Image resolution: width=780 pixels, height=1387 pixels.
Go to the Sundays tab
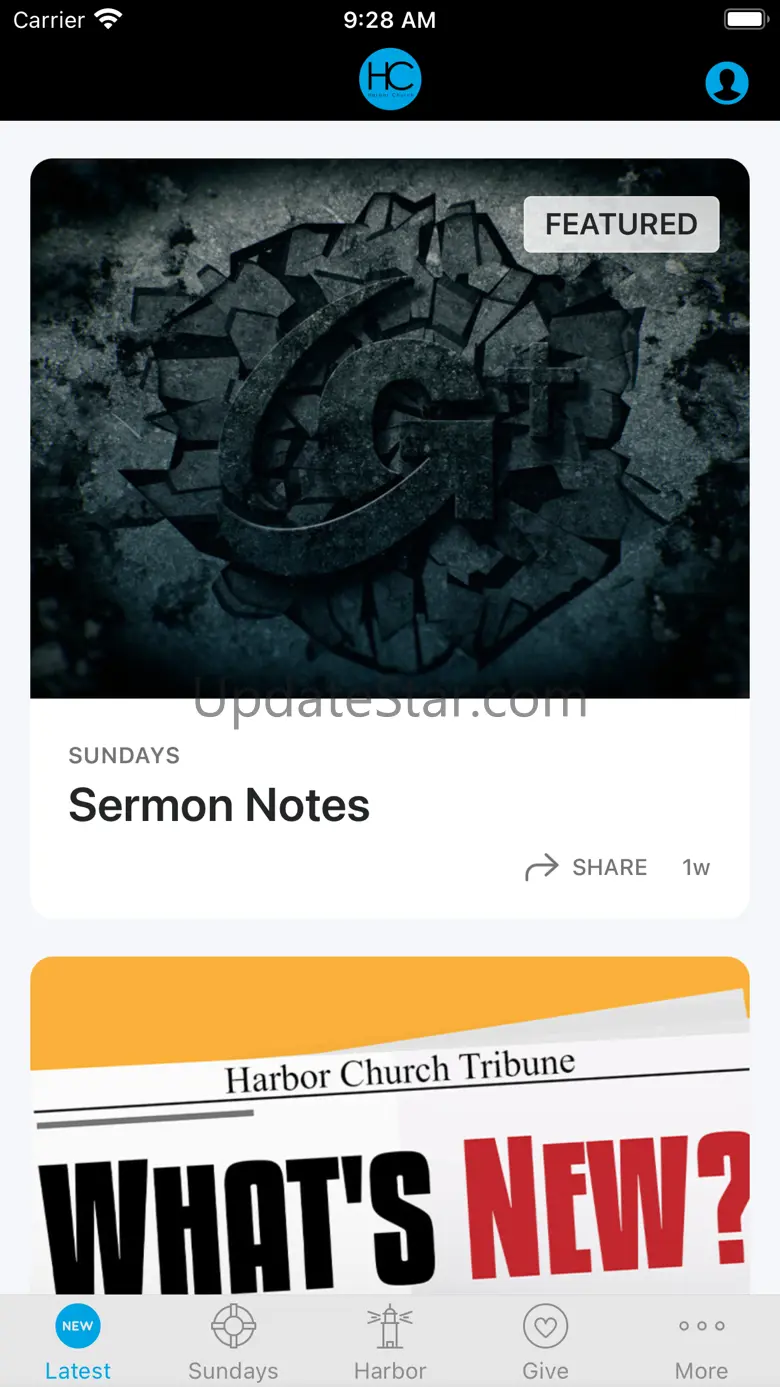pos(233,1342)
